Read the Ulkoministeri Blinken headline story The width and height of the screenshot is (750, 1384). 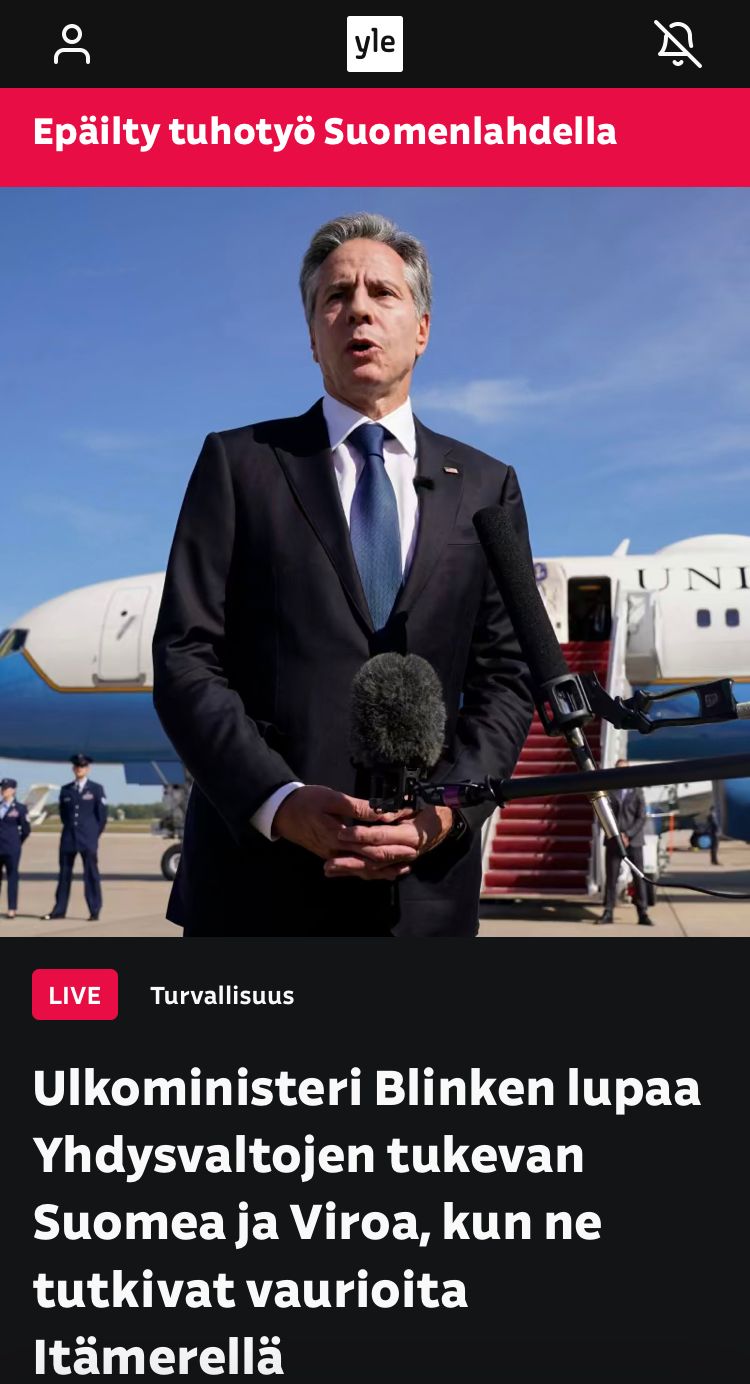(366, 1220)
